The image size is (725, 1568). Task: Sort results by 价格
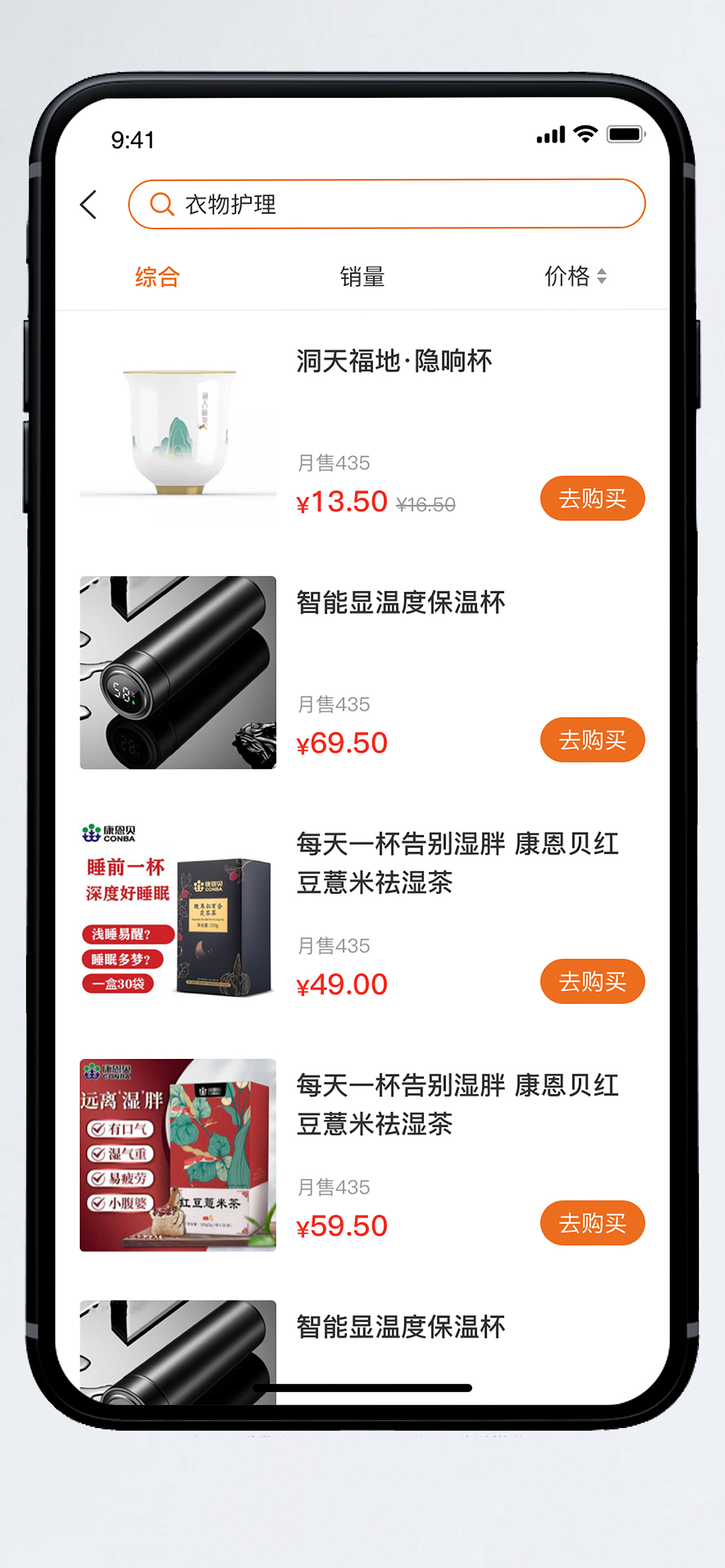[575, 276]
